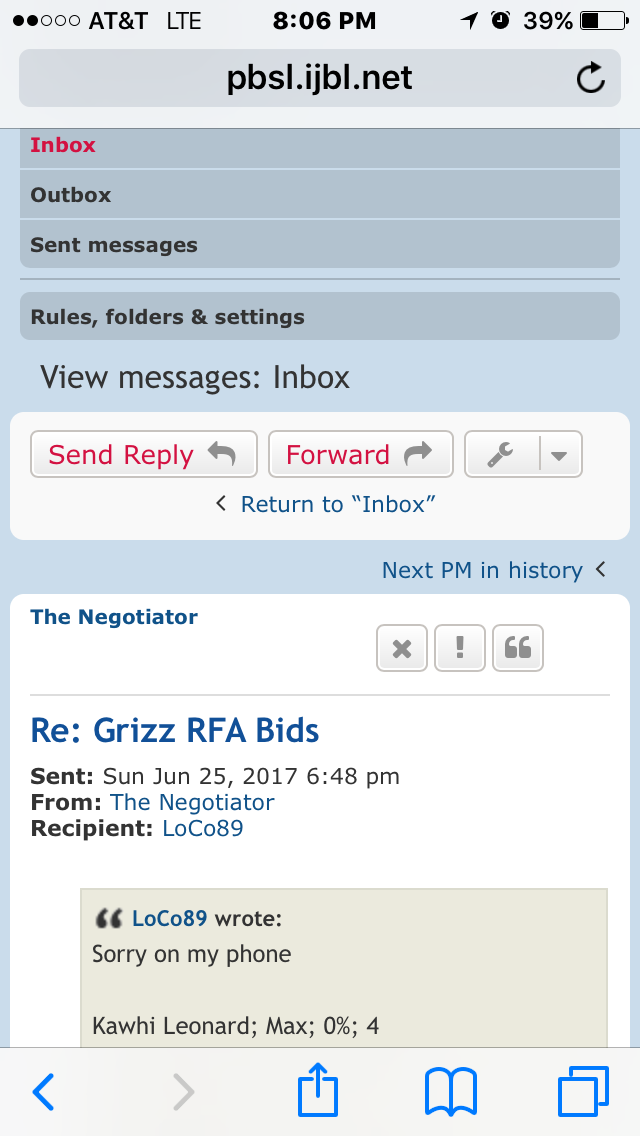The image size is (640, 1136).
Task: Switch to the Outbox folder
Action: coord(70,195)
